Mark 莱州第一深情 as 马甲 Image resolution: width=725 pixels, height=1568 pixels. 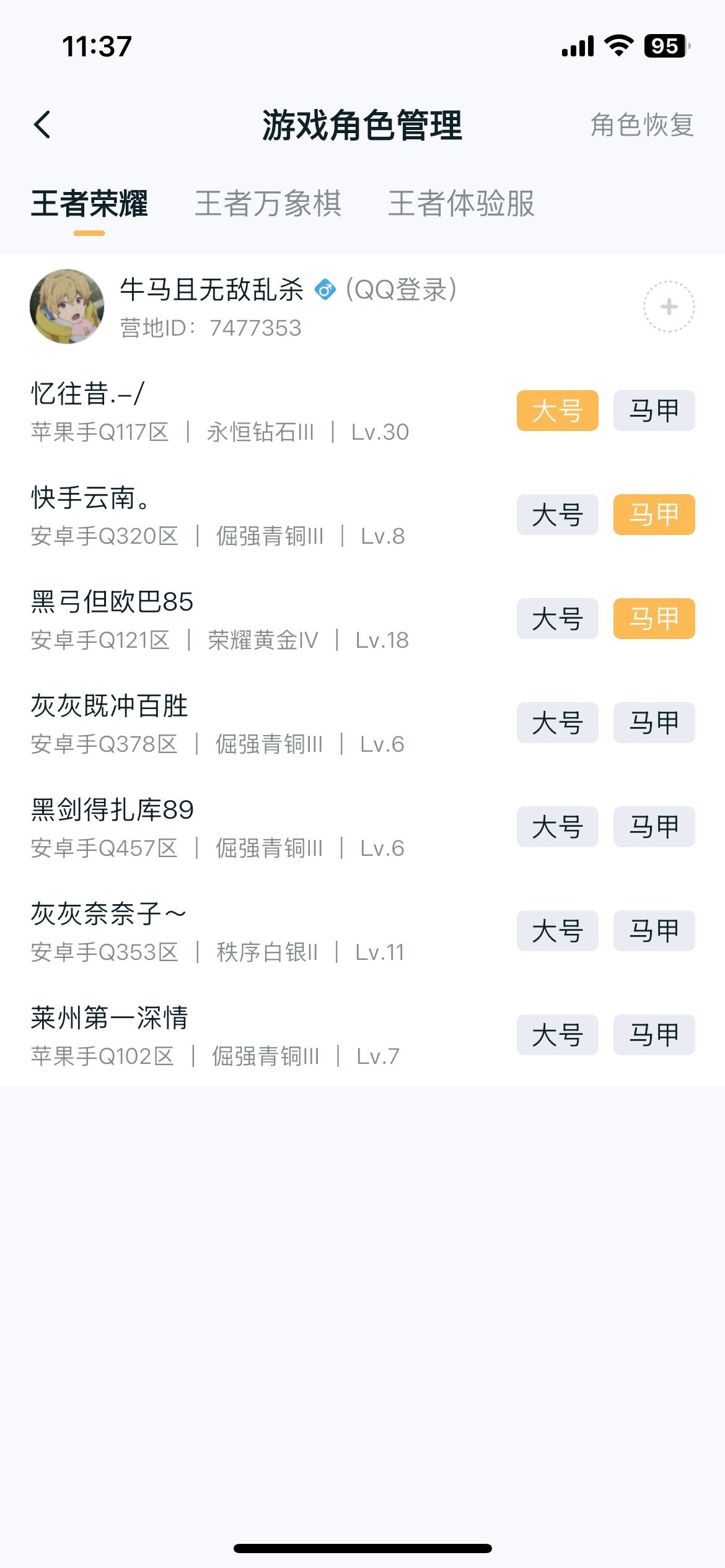[x=654, y=1034]
